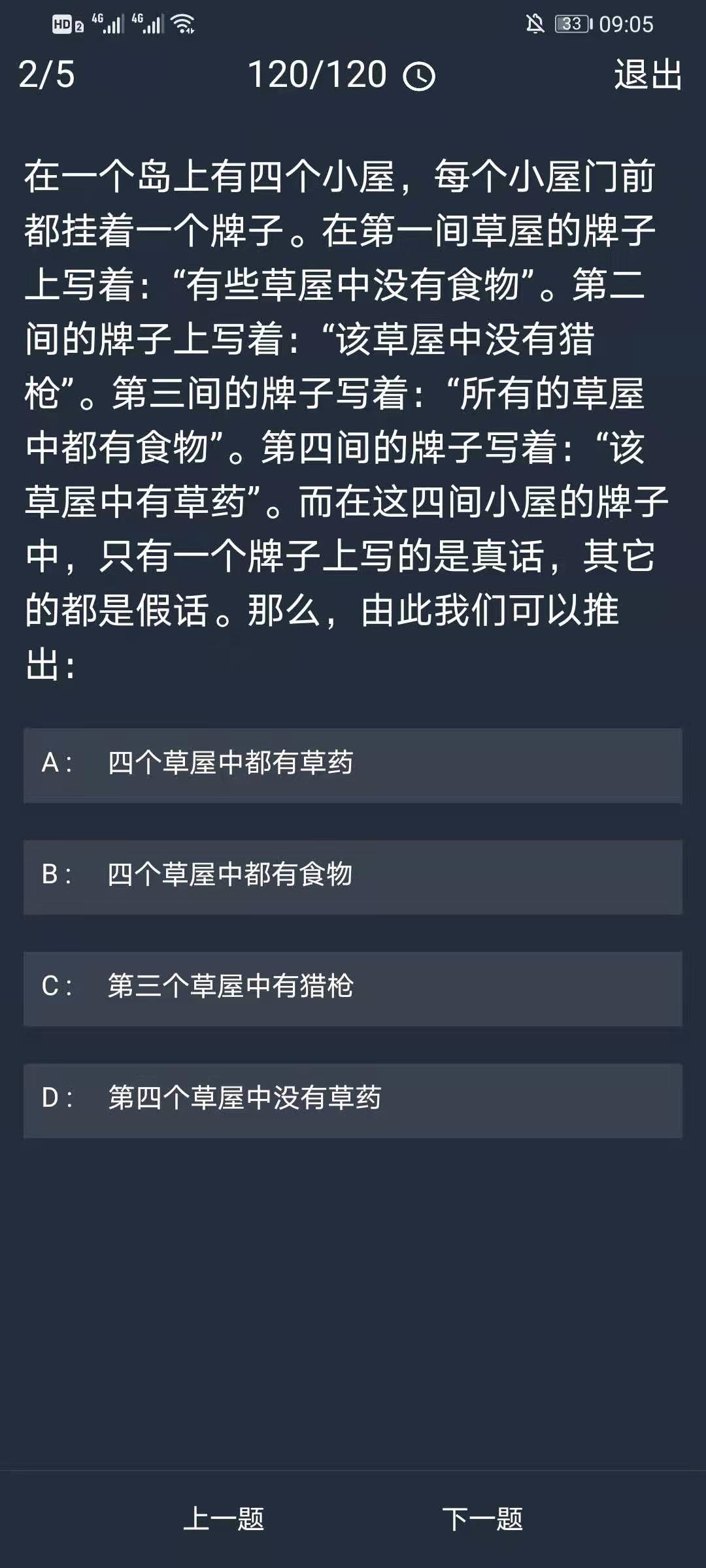The image size is (706, 1568).
Task: Select answer A: 四个草屋中都有草药
Action: tap(353, 764)
